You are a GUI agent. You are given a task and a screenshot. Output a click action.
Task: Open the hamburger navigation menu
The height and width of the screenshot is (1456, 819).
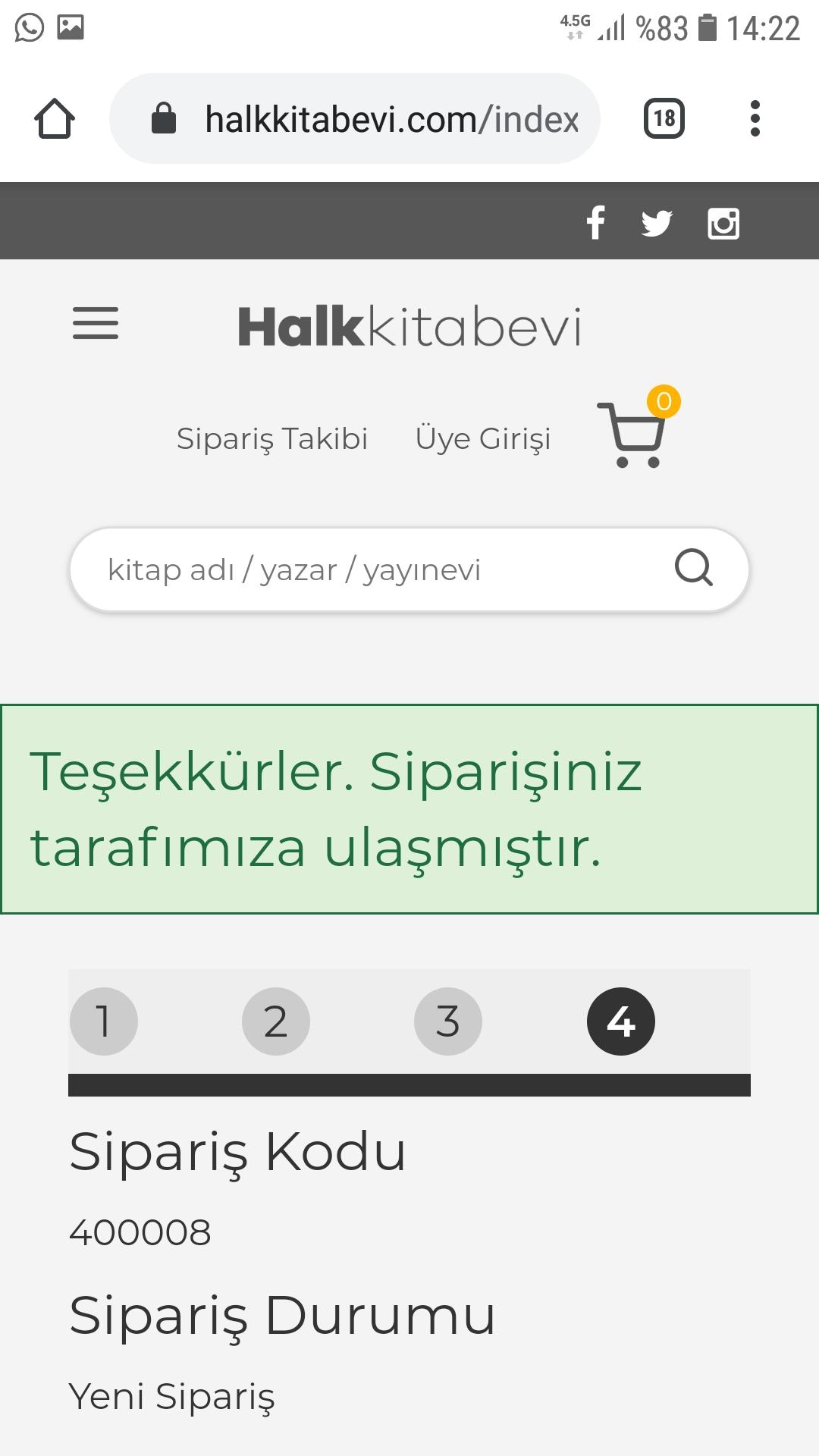click(x=96, y=324)
